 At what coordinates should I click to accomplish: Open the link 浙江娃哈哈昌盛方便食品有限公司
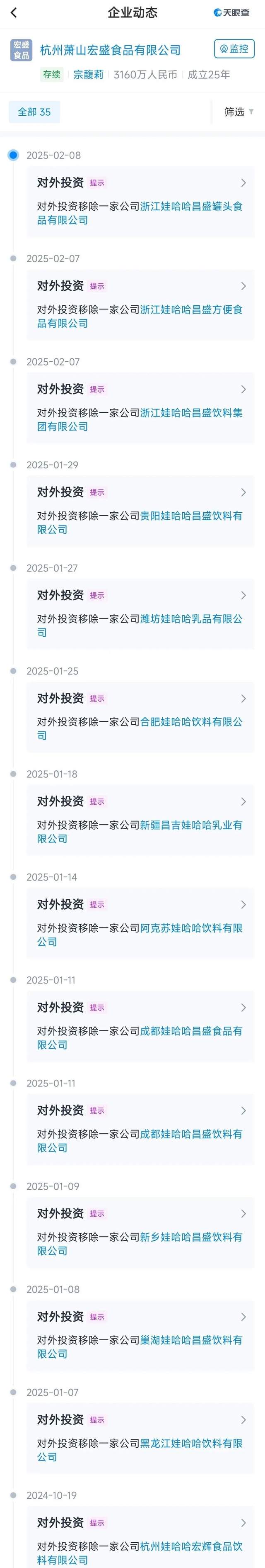point(191,309)
